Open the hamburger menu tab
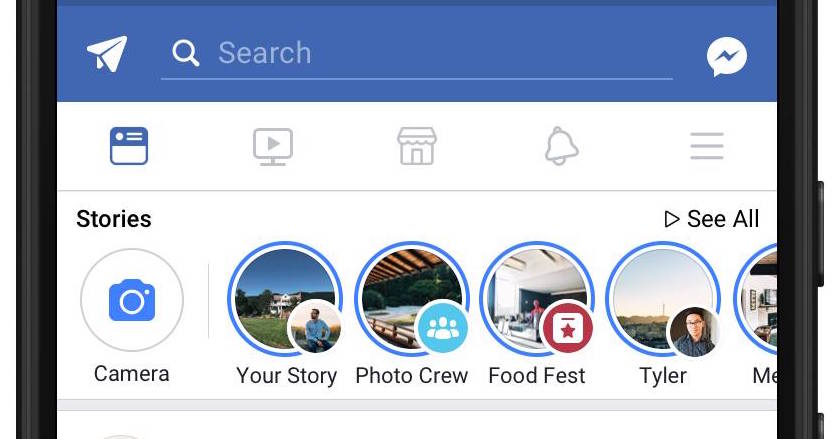 706,147
